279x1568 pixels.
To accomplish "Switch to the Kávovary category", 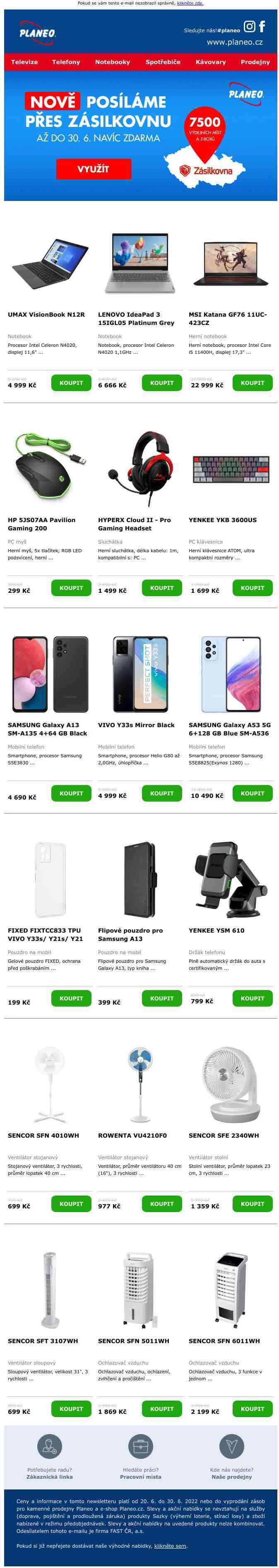I will [210, 62].
